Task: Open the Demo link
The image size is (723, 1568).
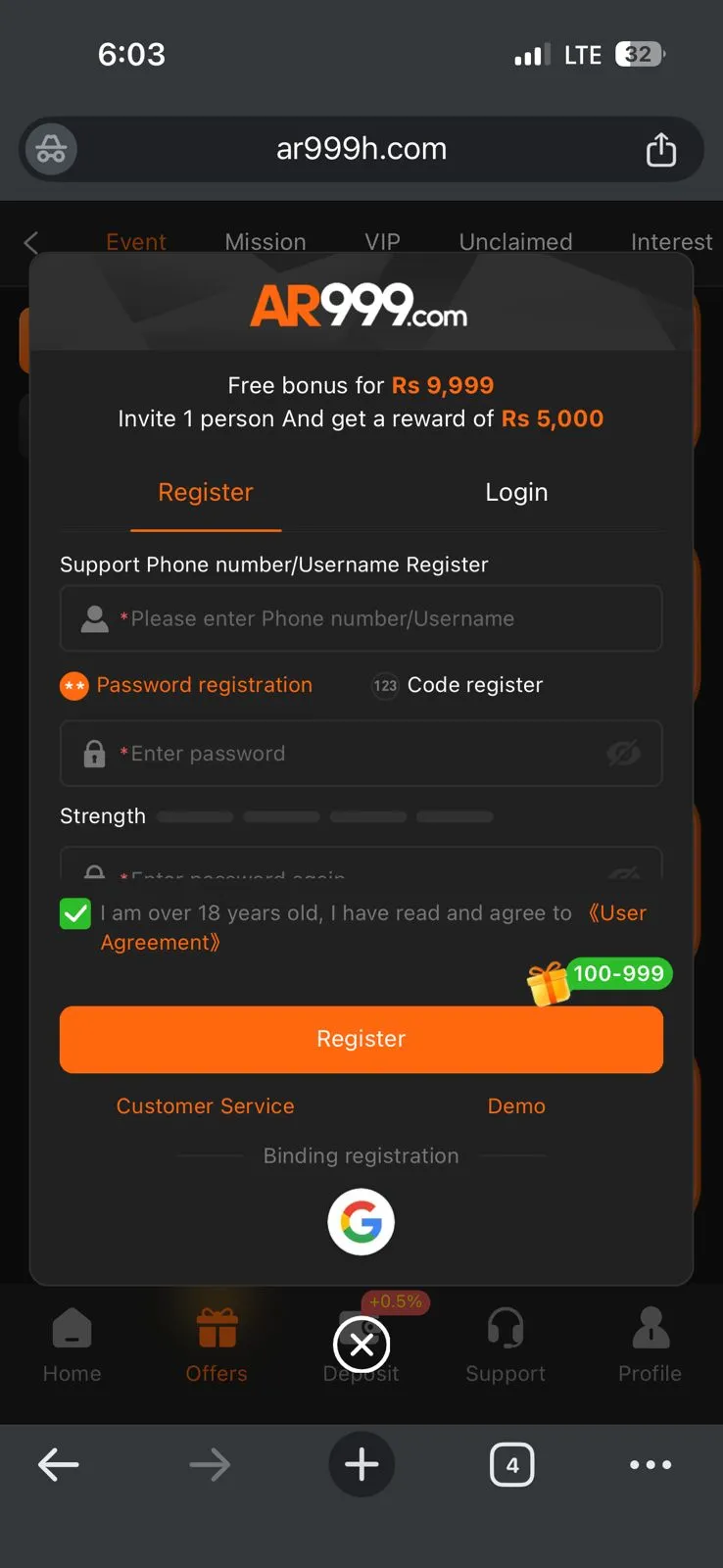Action: pyautogui.click(x=516, y=1106)
